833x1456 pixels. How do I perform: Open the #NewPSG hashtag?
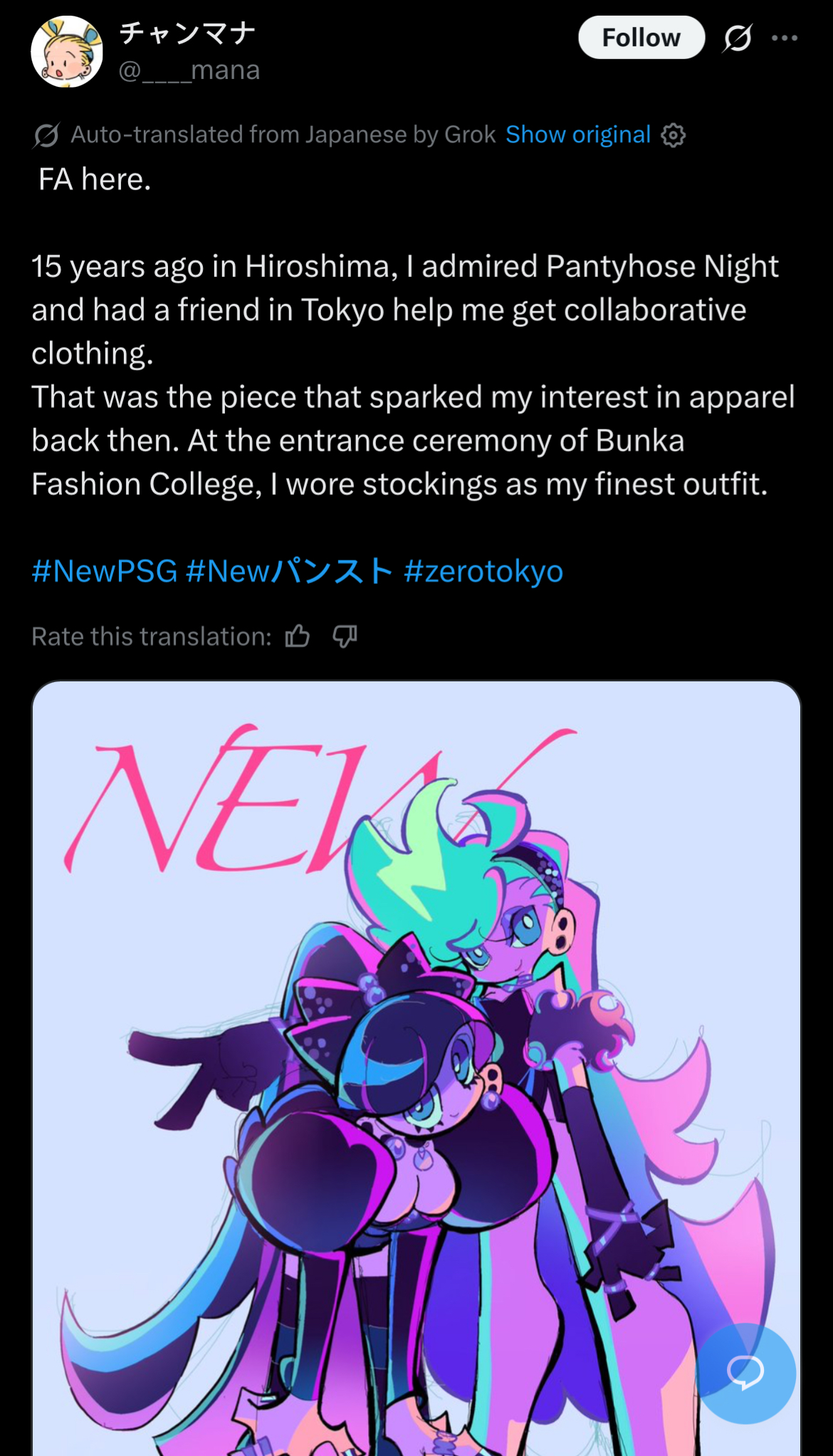[x=104, y=571]
